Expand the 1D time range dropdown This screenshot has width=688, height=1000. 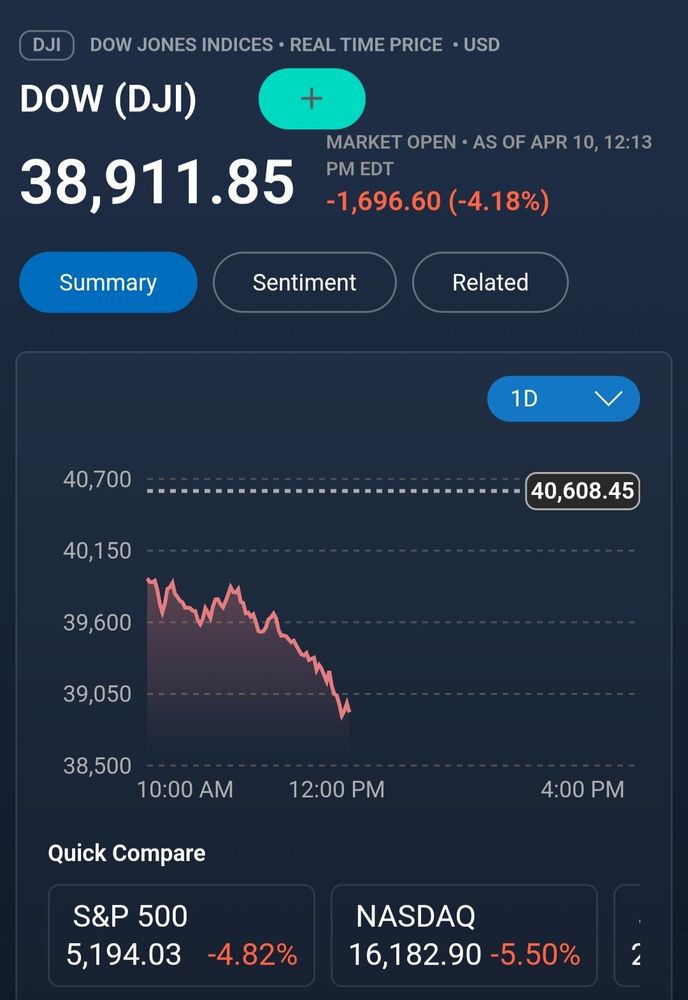pos(563,399)
